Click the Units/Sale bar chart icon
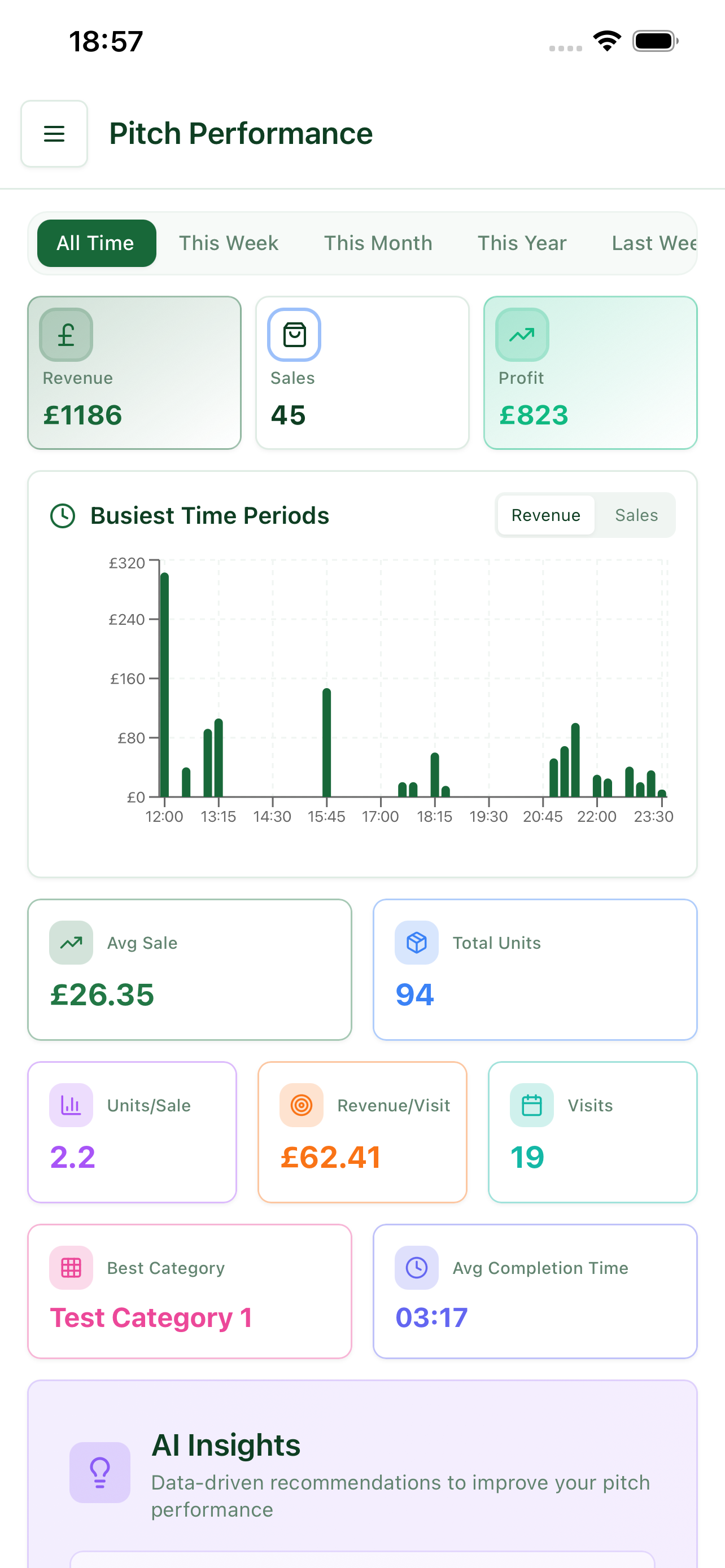 [x=71, y=1105]
